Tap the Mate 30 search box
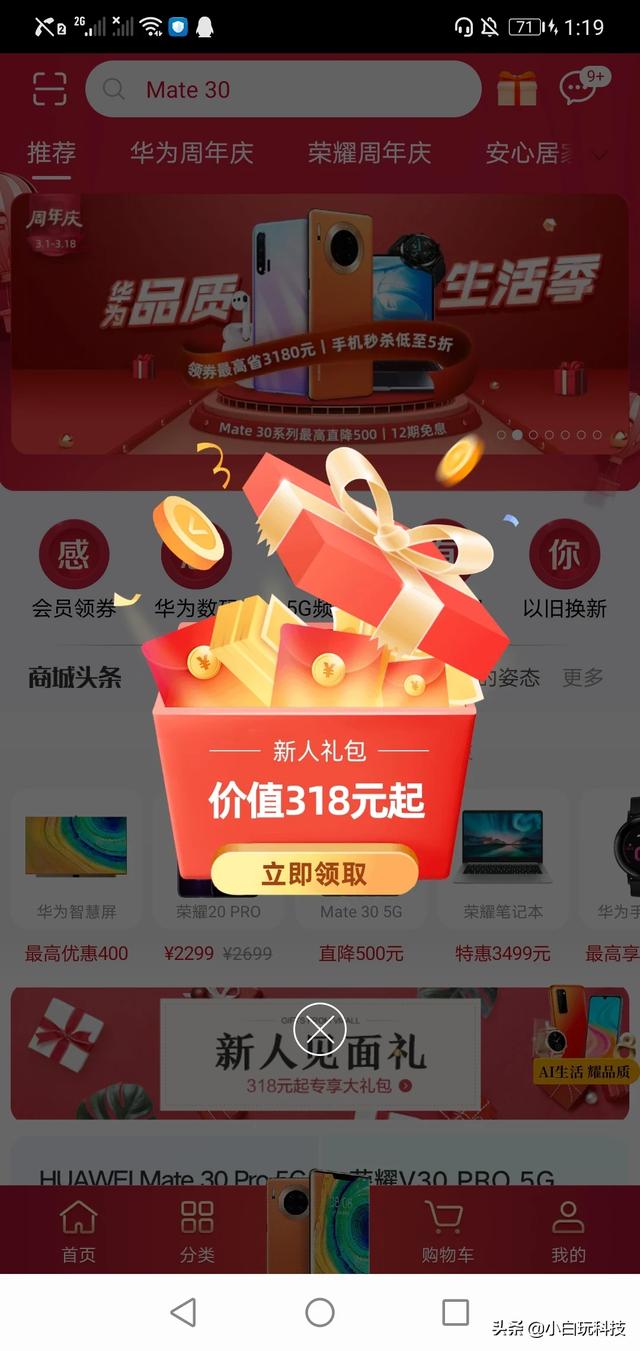 [x=283, y=90]
